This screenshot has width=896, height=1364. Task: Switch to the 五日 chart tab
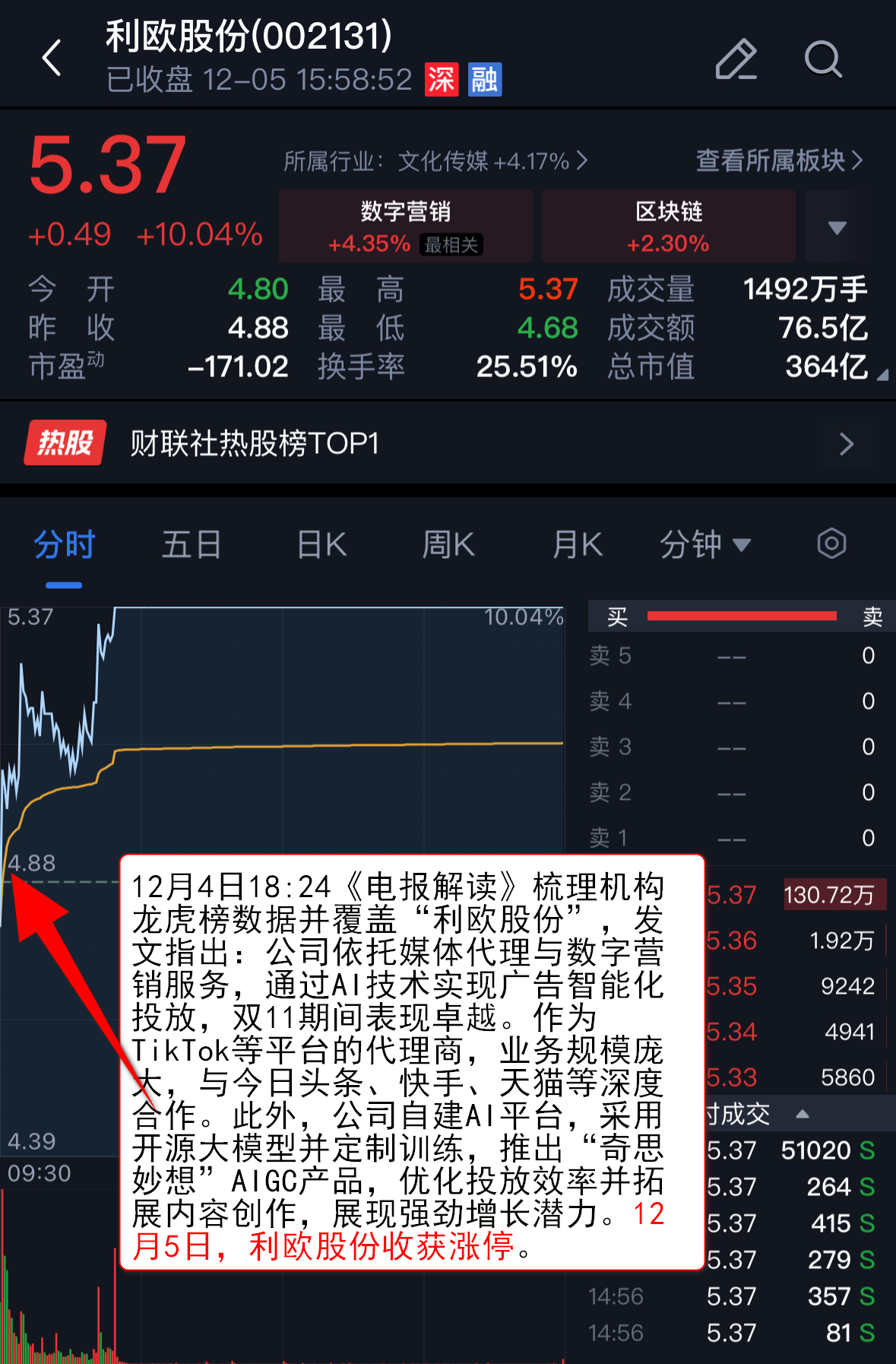point(192,545)
